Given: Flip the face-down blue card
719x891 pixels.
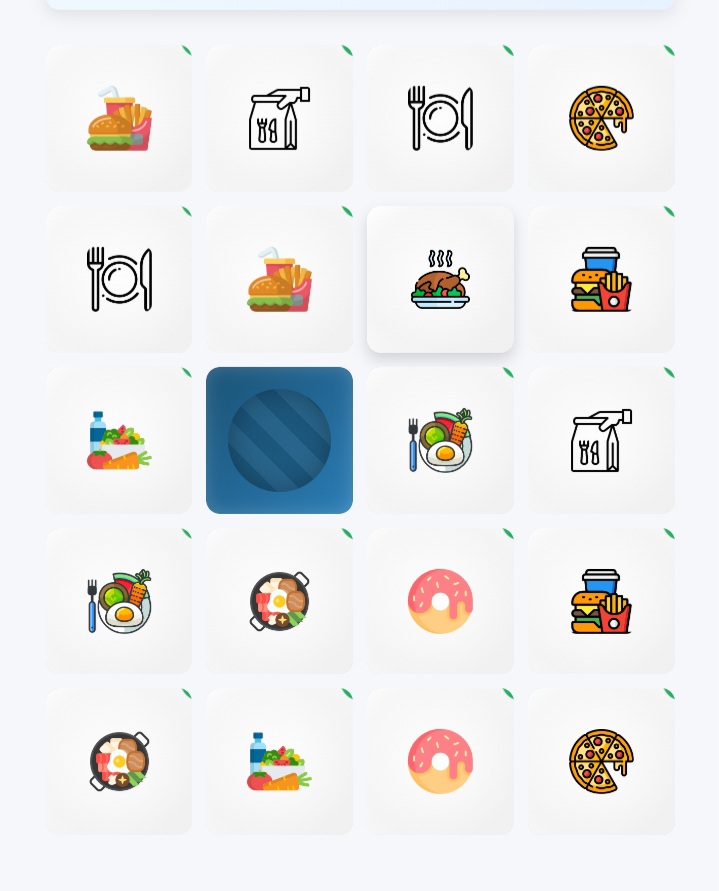Looking at the screenshot, I should pyautogui.click(x=279, y=440).
